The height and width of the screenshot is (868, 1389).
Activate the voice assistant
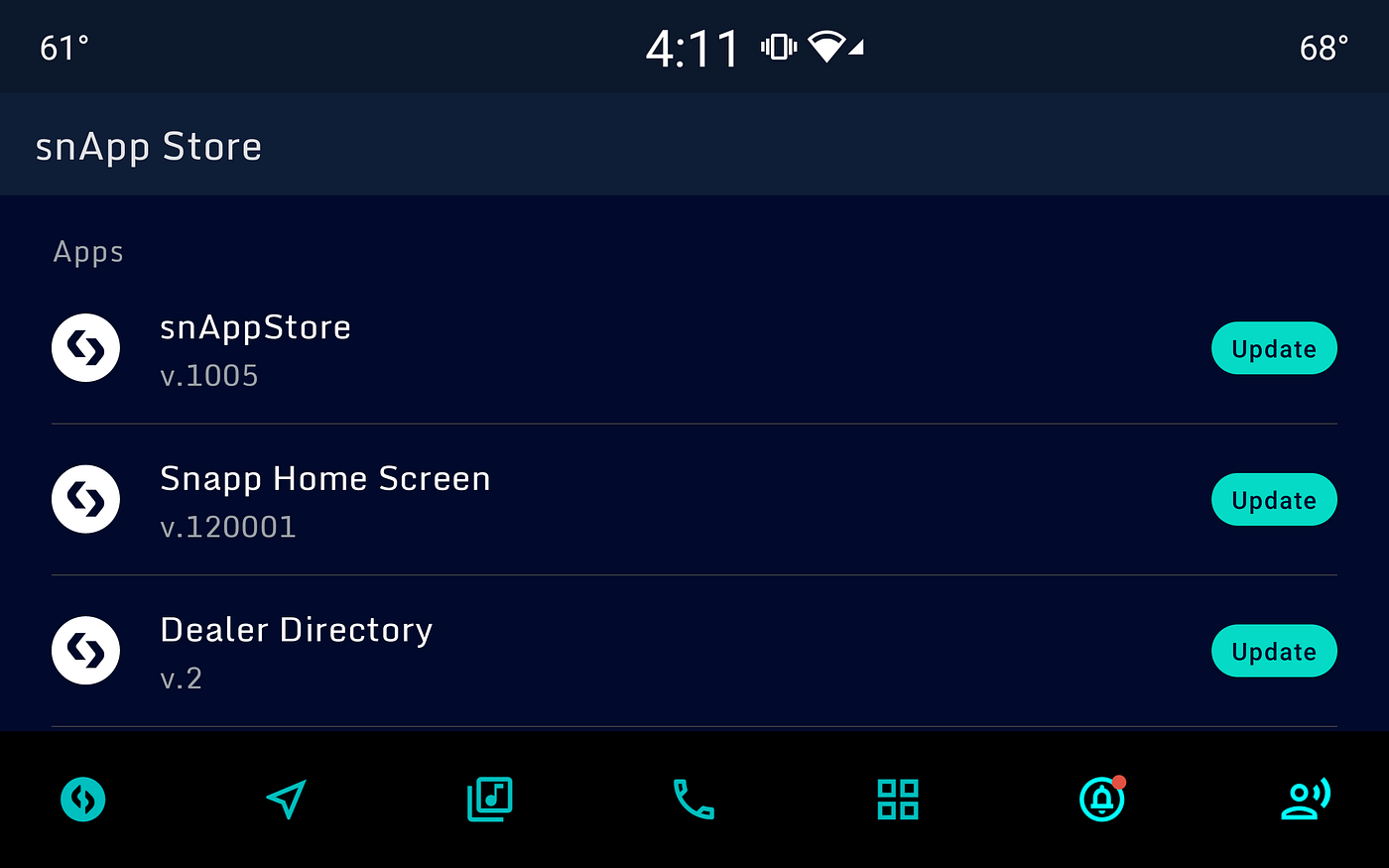pyautogui.click(x=1305, y=799)
